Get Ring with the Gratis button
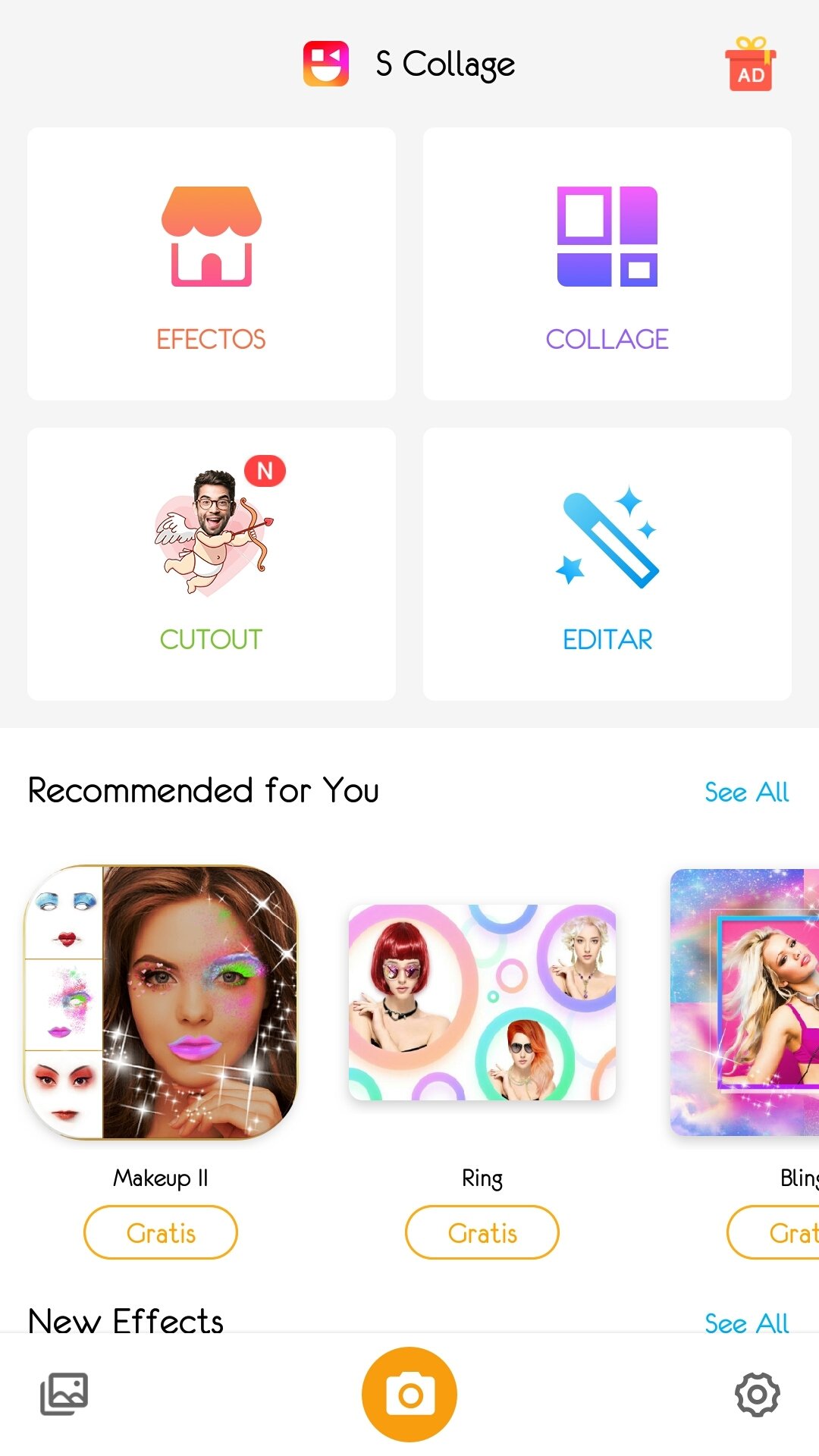Screen dimensions: 819x1456 [x=482, y=1232]
